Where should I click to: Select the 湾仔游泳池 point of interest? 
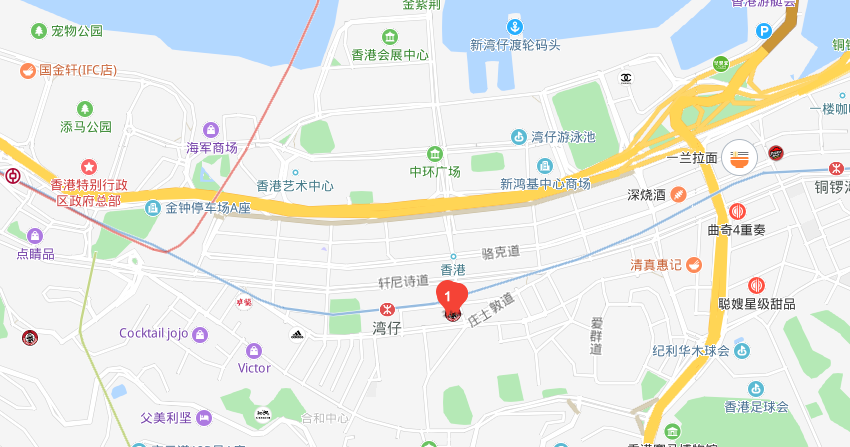coord(519,136)
